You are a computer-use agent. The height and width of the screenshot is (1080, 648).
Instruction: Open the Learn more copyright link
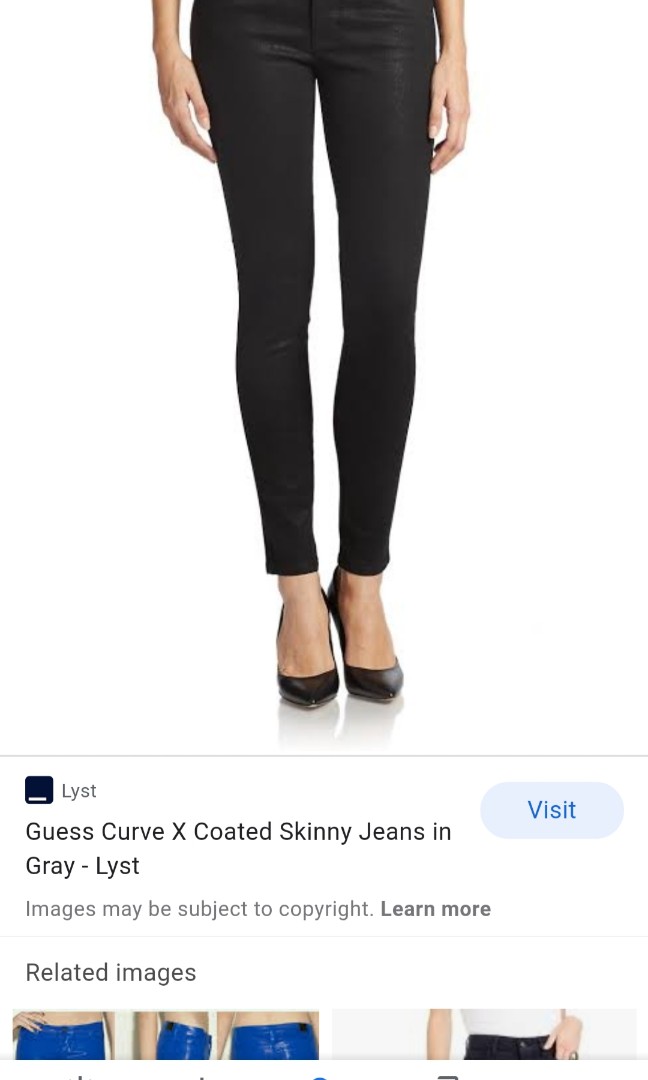(x=435, y=909)
